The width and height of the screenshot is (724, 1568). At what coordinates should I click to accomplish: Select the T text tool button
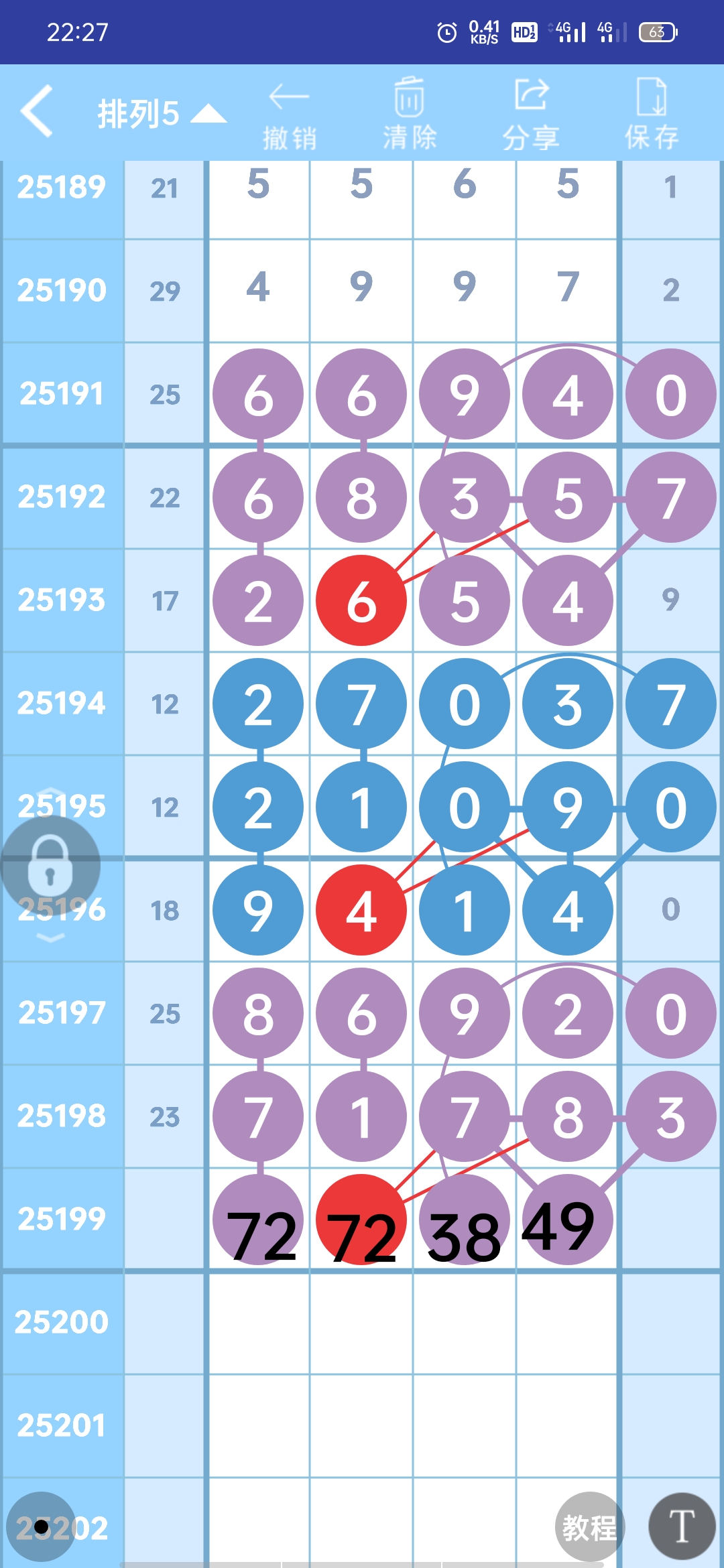[x=682, y=1527]
